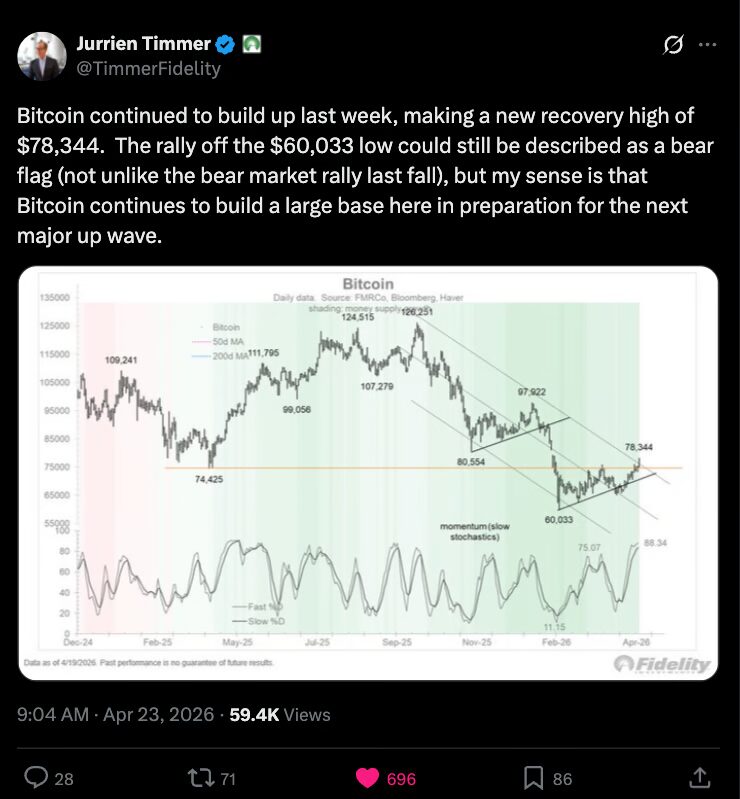Enlarge the Bitcoin chart image
The image size is (740, 799).
[369, 474]
